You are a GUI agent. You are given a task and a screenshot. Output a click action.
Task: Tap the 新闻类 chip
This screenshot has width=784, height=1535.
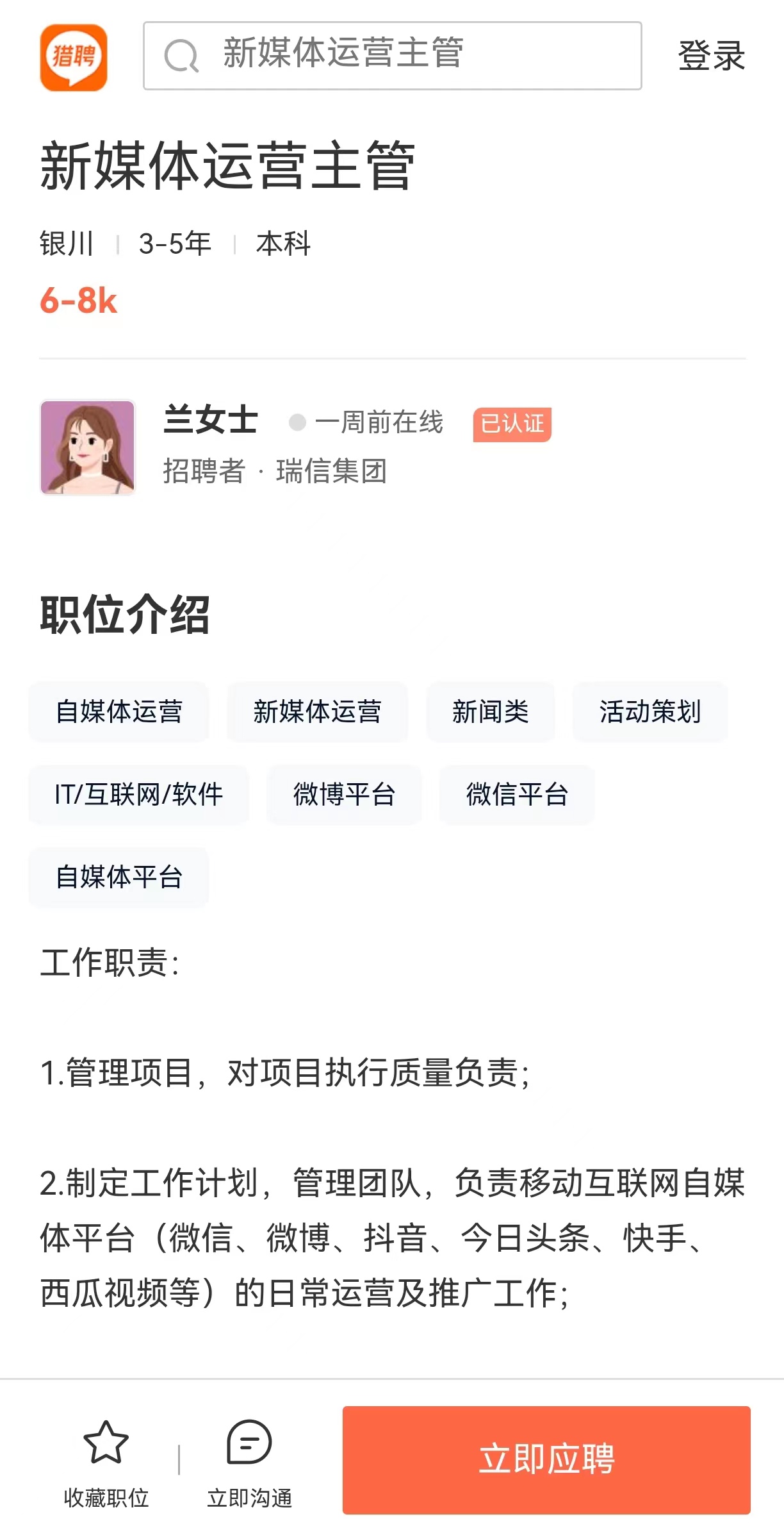[x=491, y=712]
